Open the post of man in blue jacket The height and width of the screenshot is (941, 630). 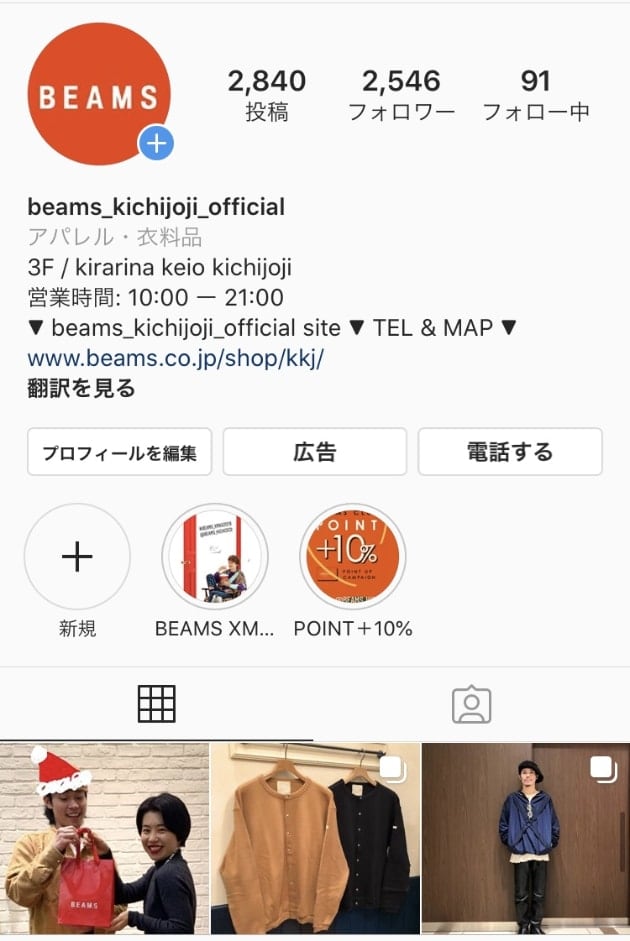click(x=526, y=838)
